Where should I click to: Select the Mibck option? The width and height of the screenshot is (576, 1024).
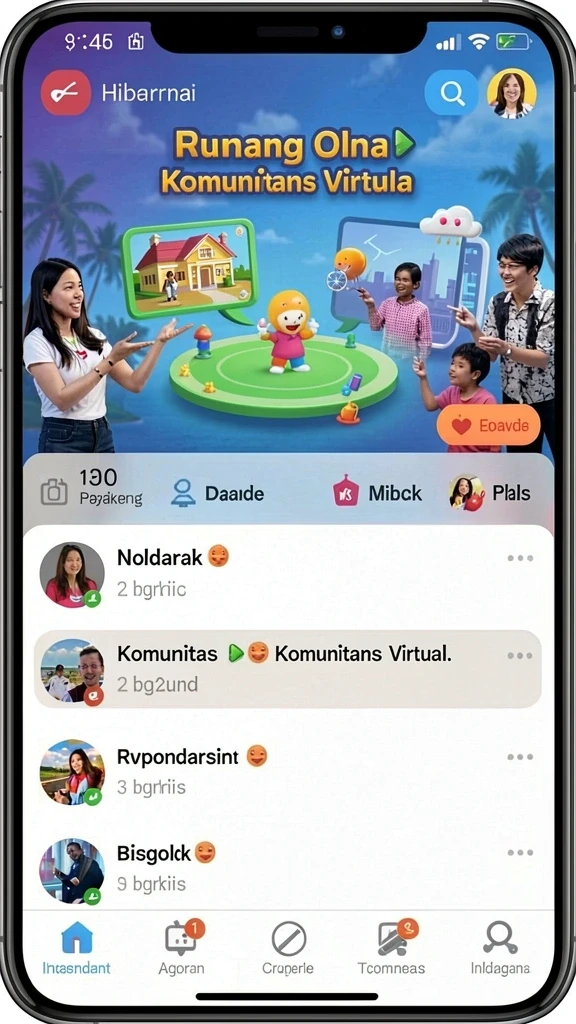click(377, 493)
